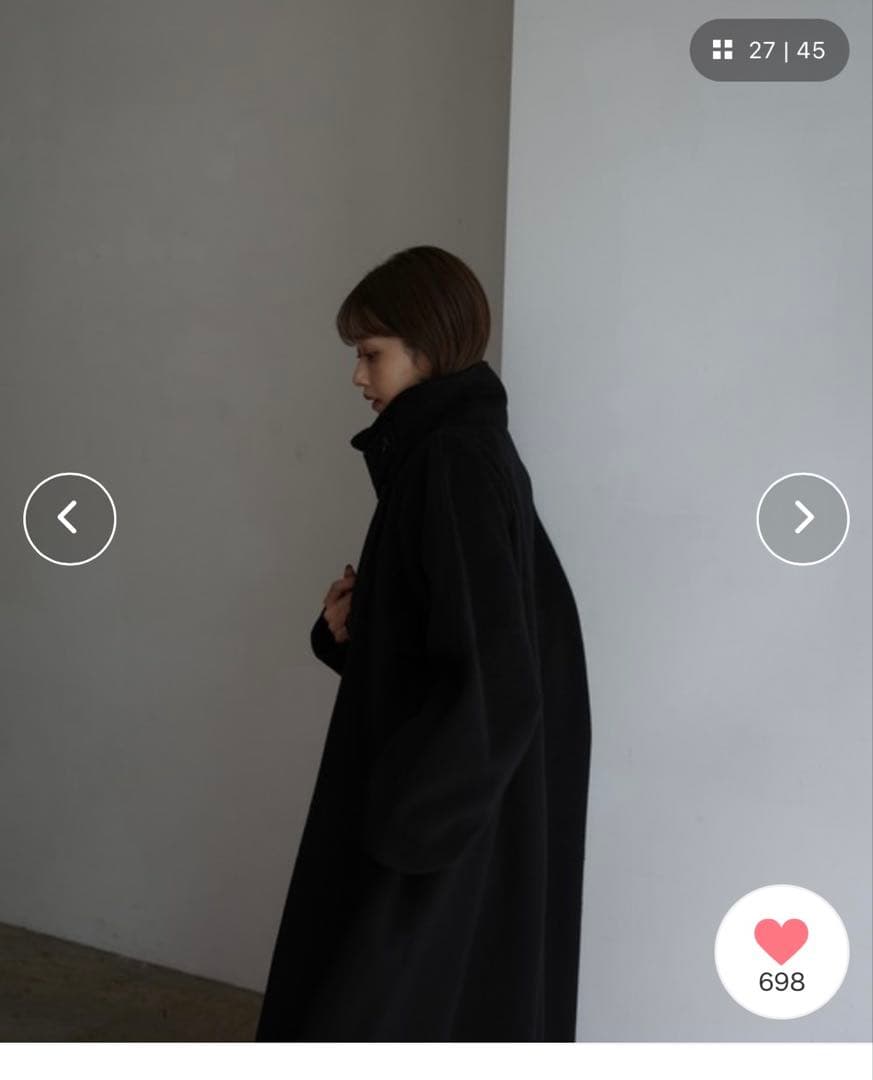Open the photo grid view, 27 | 45
This screenshot has width=873, height=1080.
769,50
